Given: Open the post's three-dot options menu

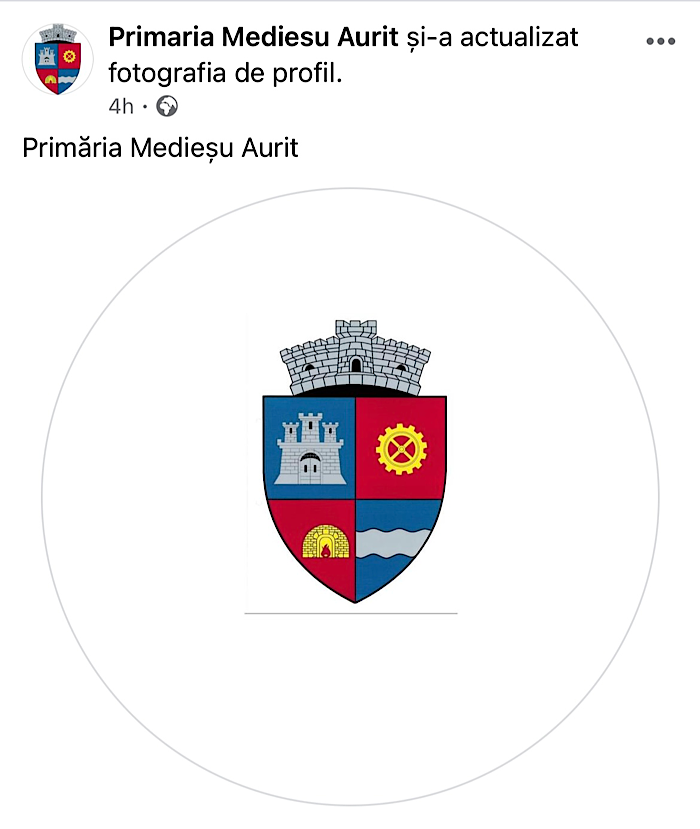Looking at the screenshot, I should pos(660,41).
